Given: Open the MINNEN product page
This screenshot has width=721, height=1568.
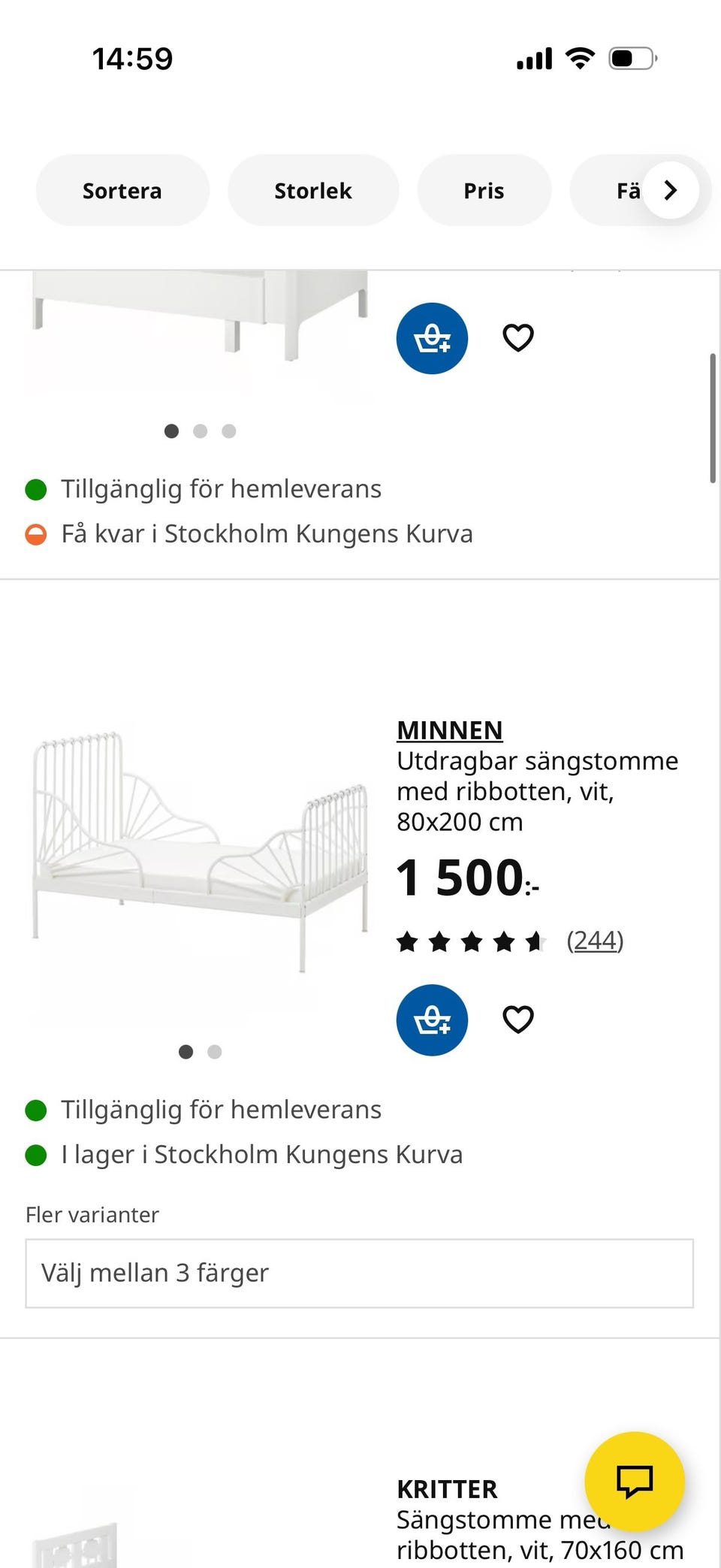Looking at the screenshot, I should pos(450,730).
